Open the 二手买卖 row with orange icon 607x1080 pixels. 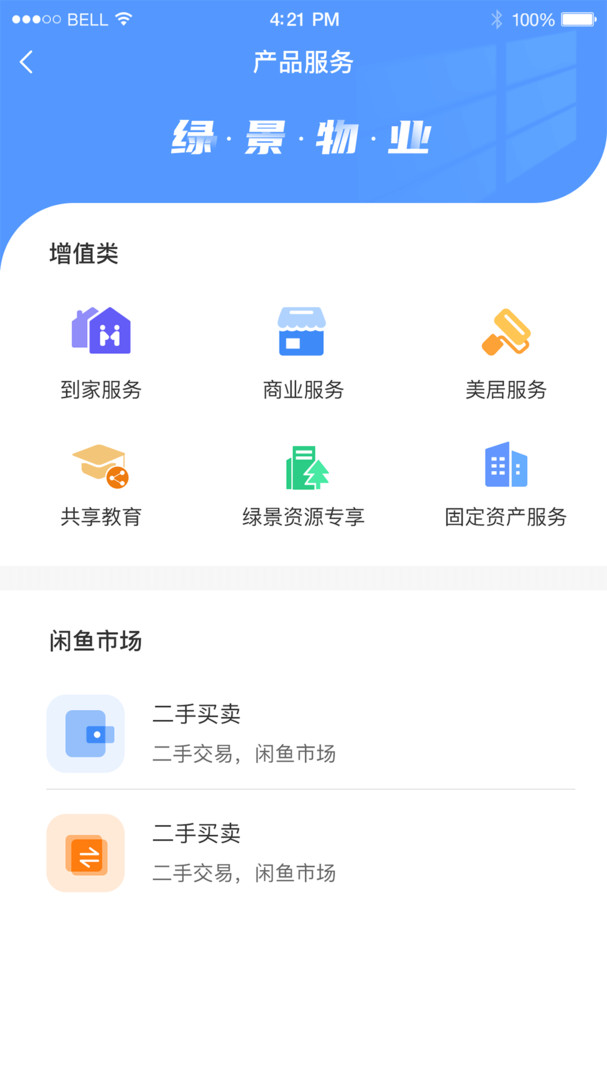pos(310,853)
